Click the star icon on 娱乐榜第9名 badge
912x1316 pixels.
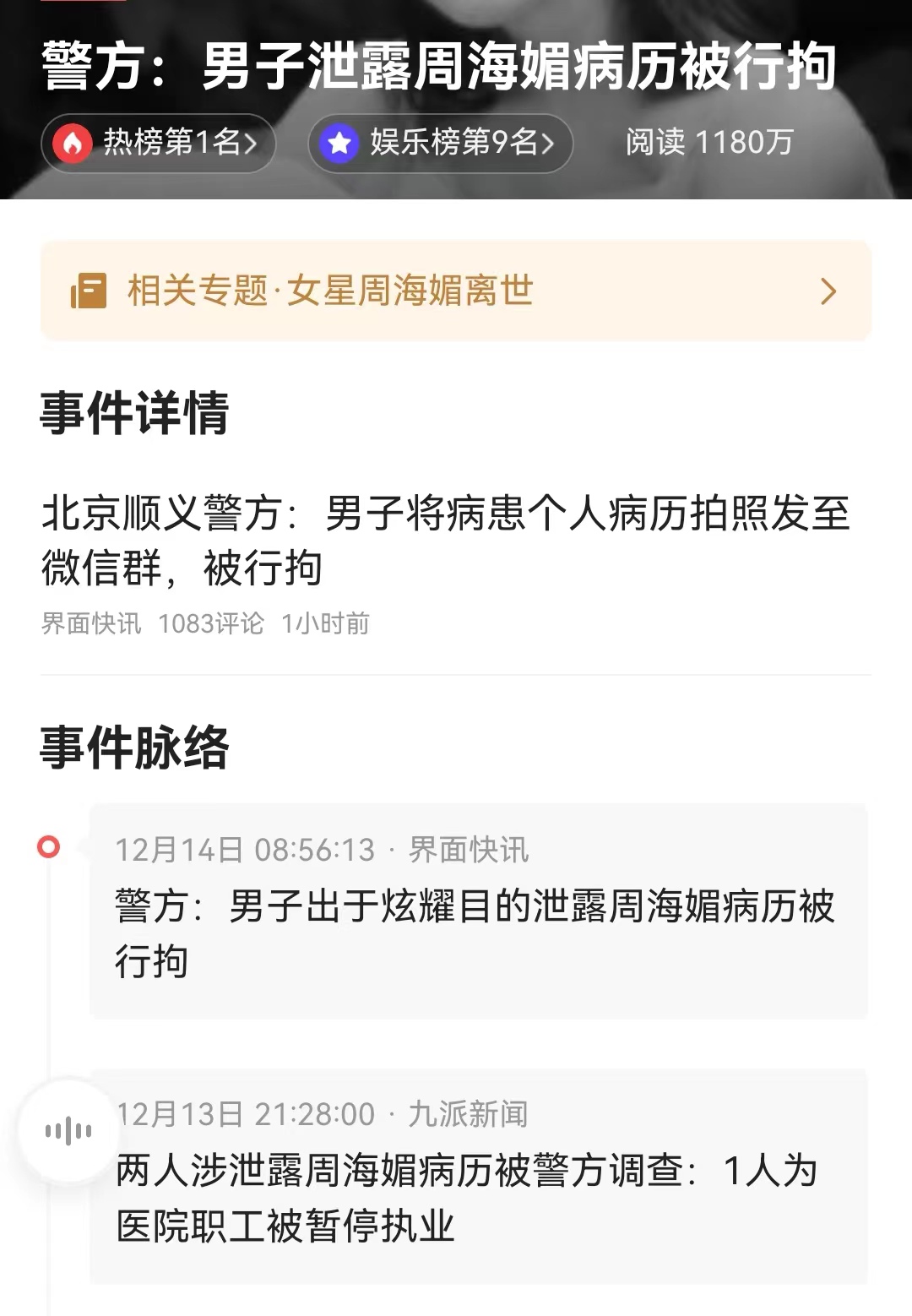click(340, 144)
